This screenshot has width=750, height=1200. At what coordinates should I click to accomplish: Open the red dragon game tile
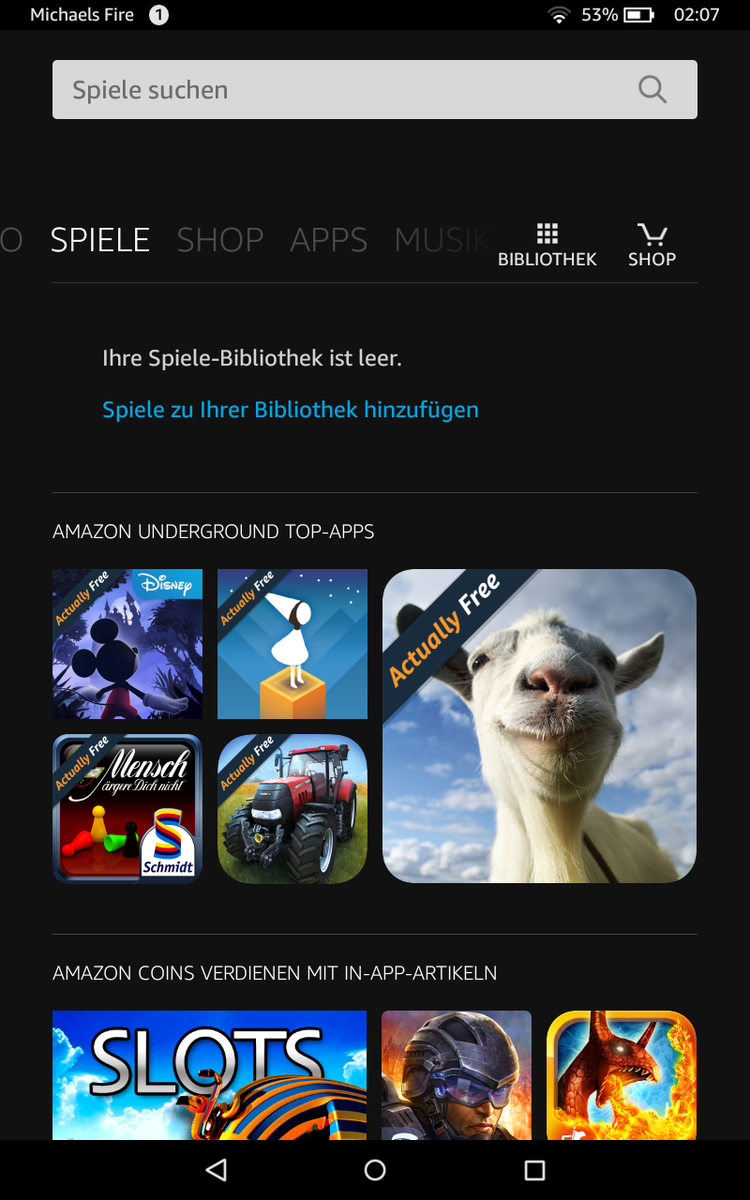coord(621,1075)
